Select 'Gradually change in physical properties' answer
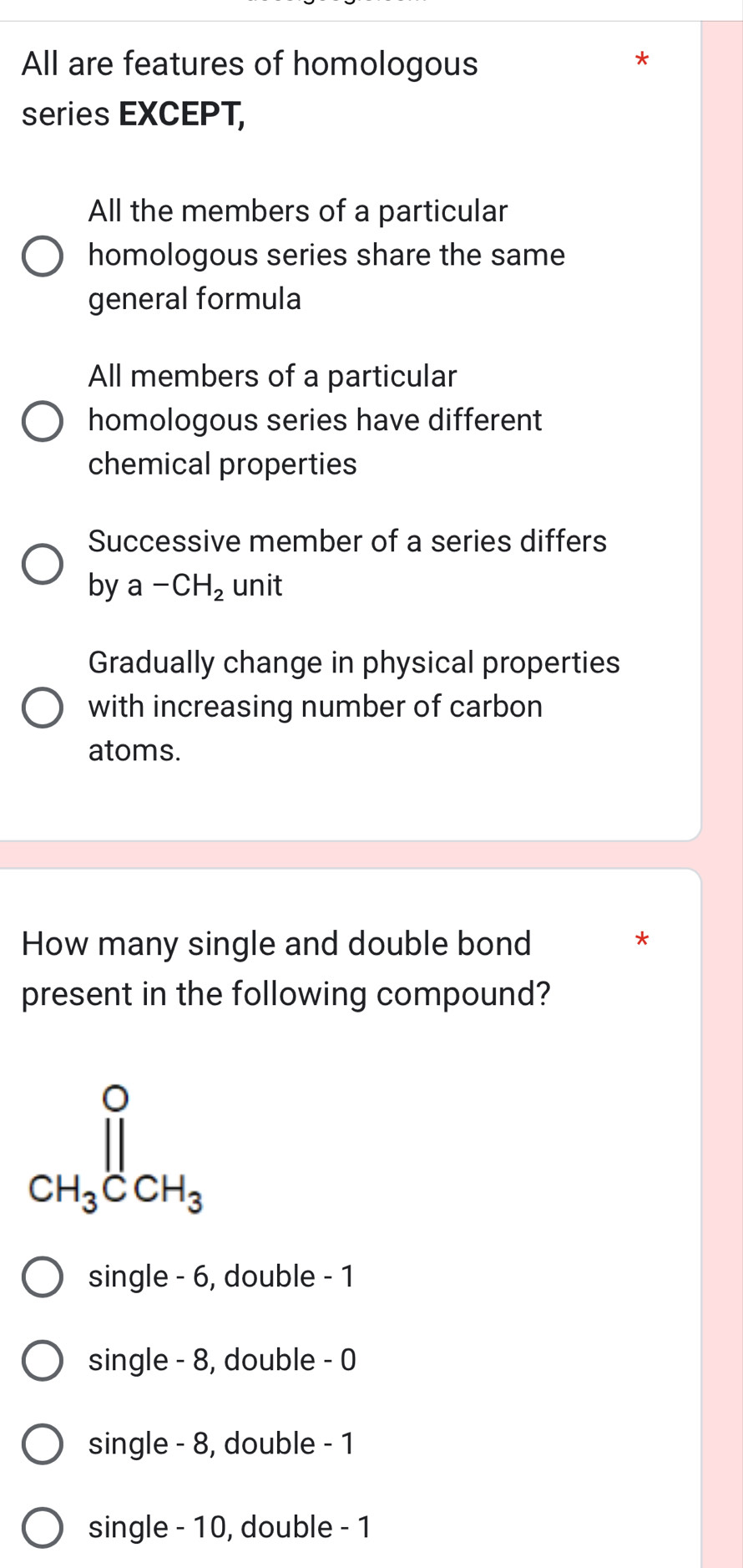The image size is (743, 1568). click(x=42, y=708)
